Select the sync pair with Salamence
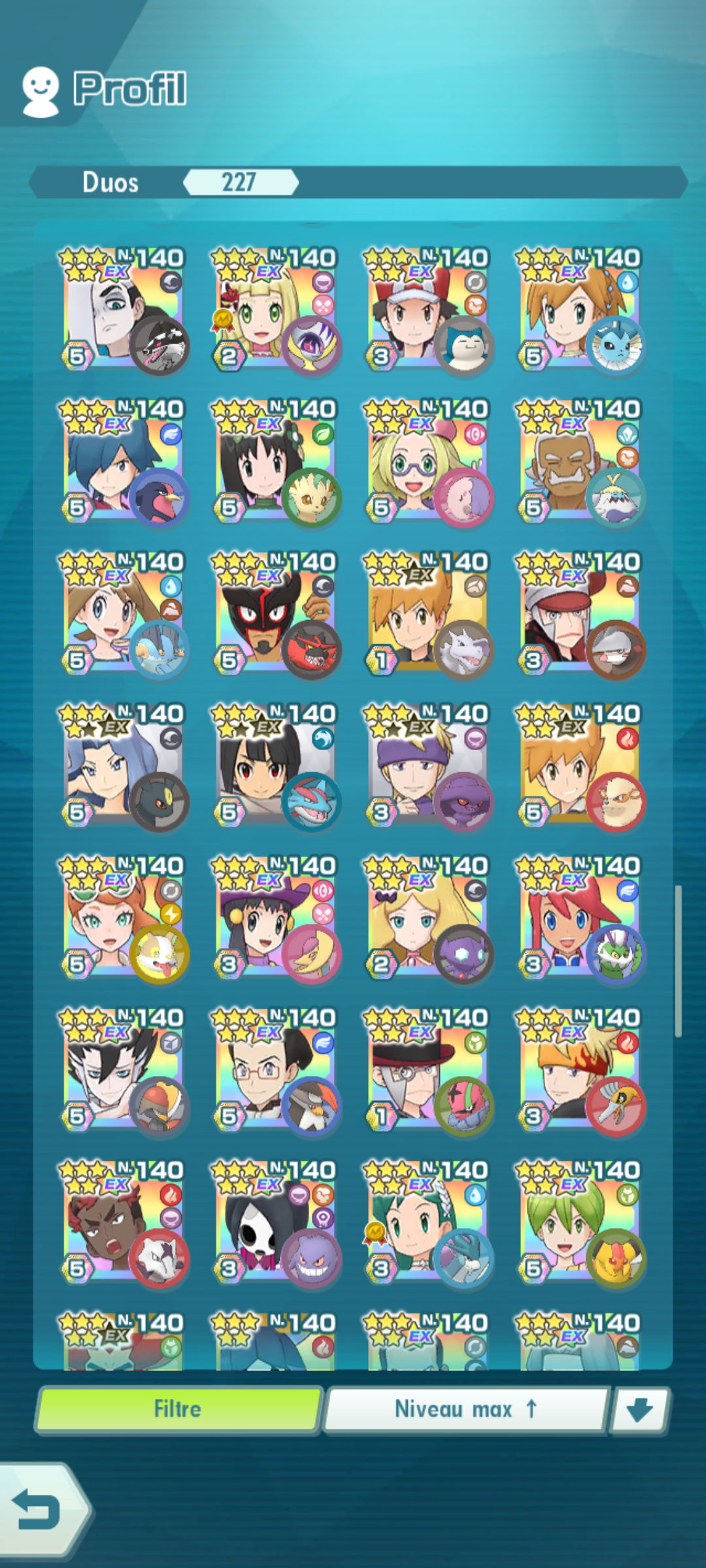Image resolution: width=706 pixels, height=1568 pixels. click(274, 768)
